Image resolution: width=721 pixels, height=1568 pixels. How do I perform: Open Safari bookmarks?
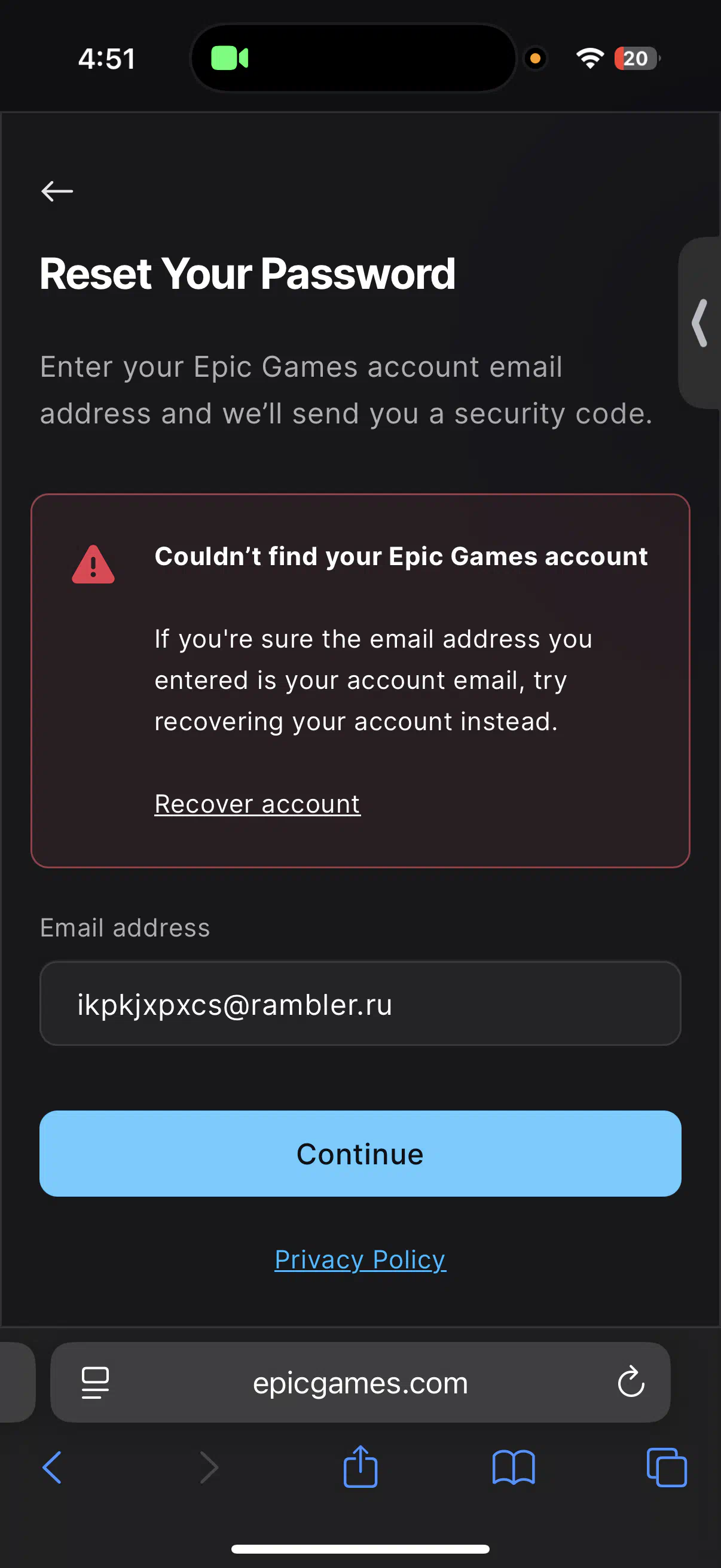point(514,1468)
